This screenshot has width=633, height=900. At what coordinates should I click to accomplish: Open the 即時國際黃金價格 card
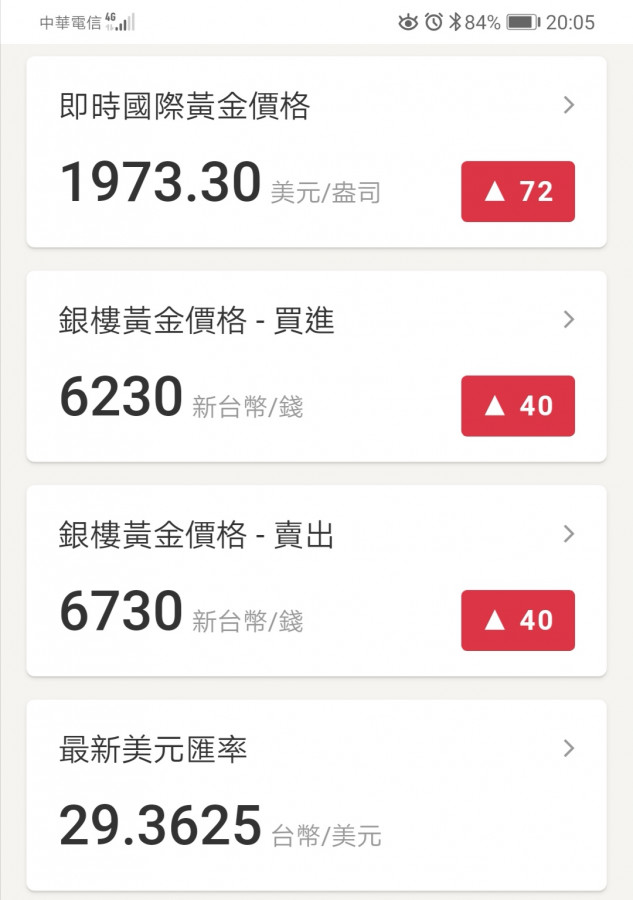[316, 152]
